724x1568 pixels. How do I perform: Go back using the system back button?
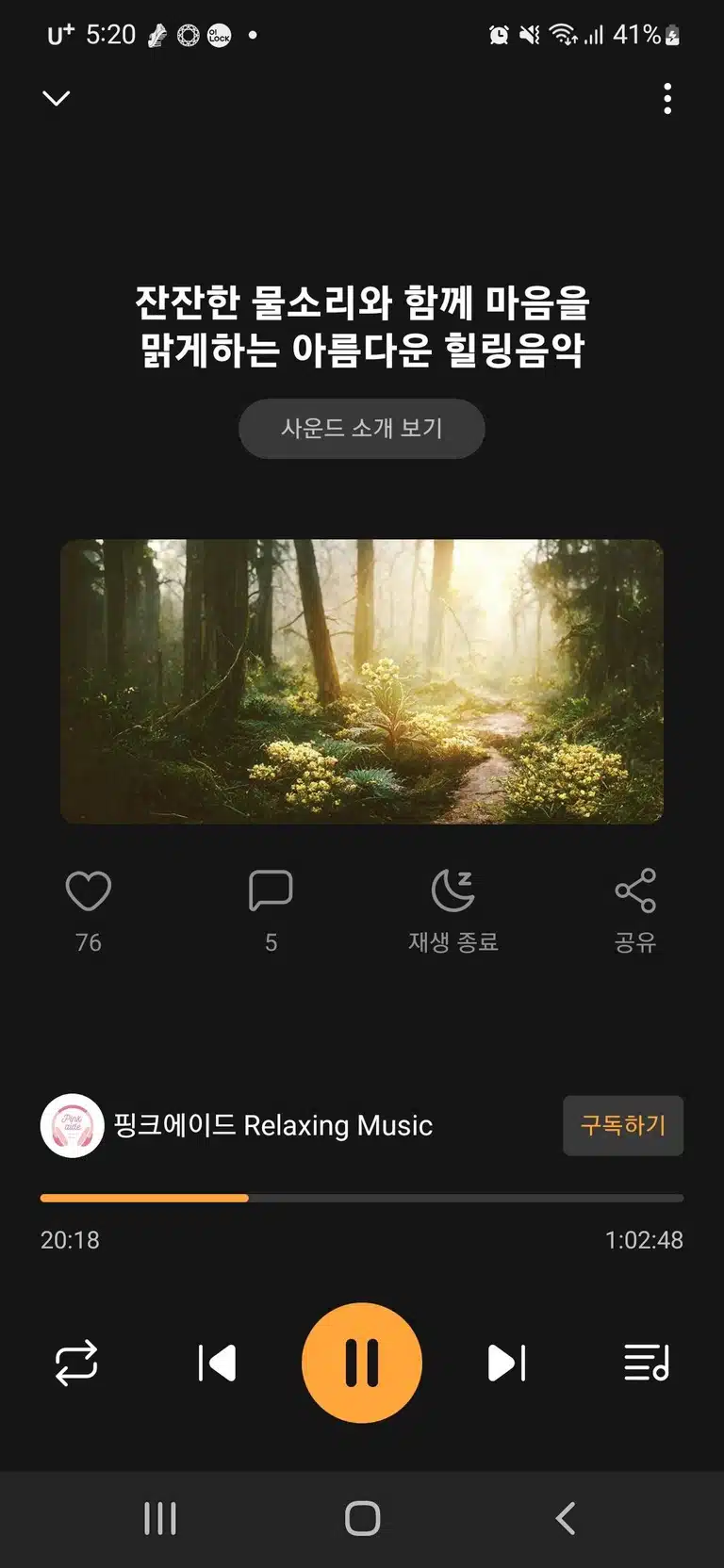pyautogui.click(x=566, y=1518)
